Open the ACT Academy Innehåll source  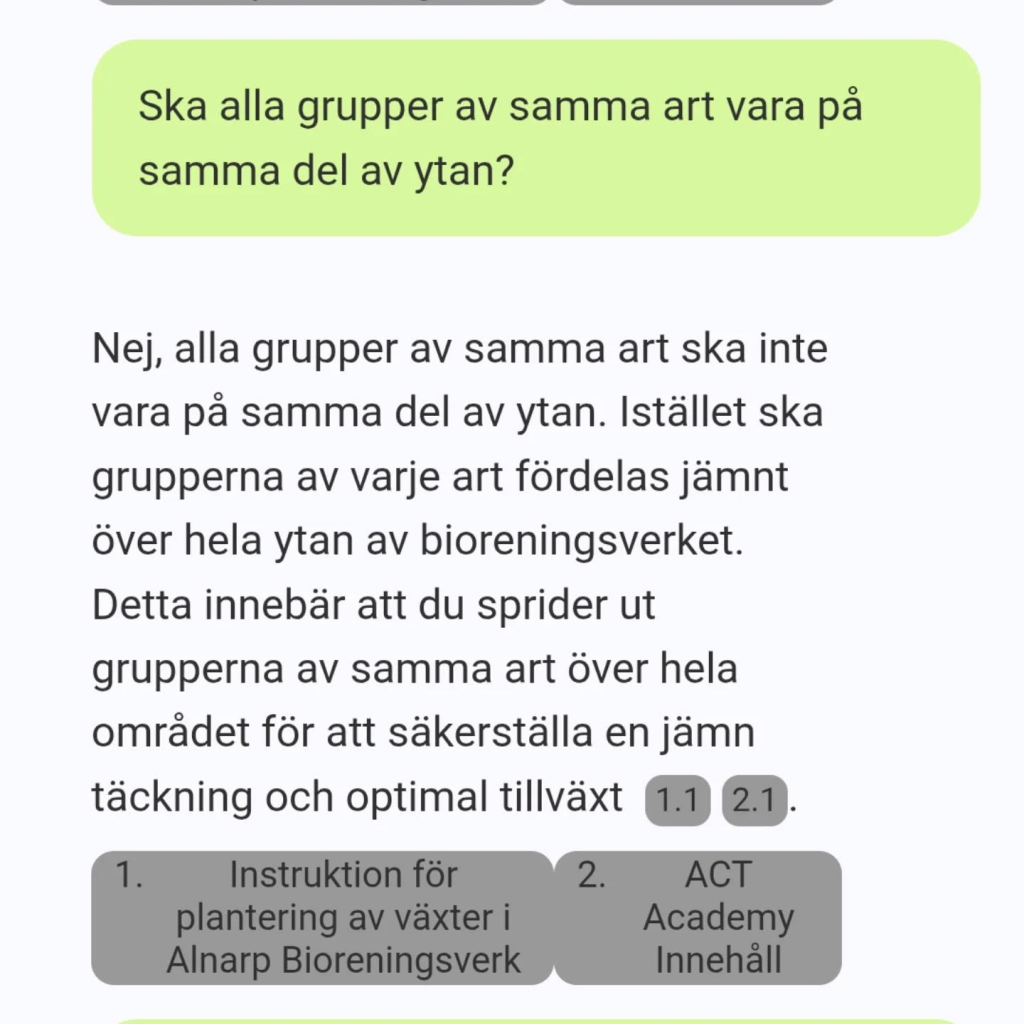[698, 917]
